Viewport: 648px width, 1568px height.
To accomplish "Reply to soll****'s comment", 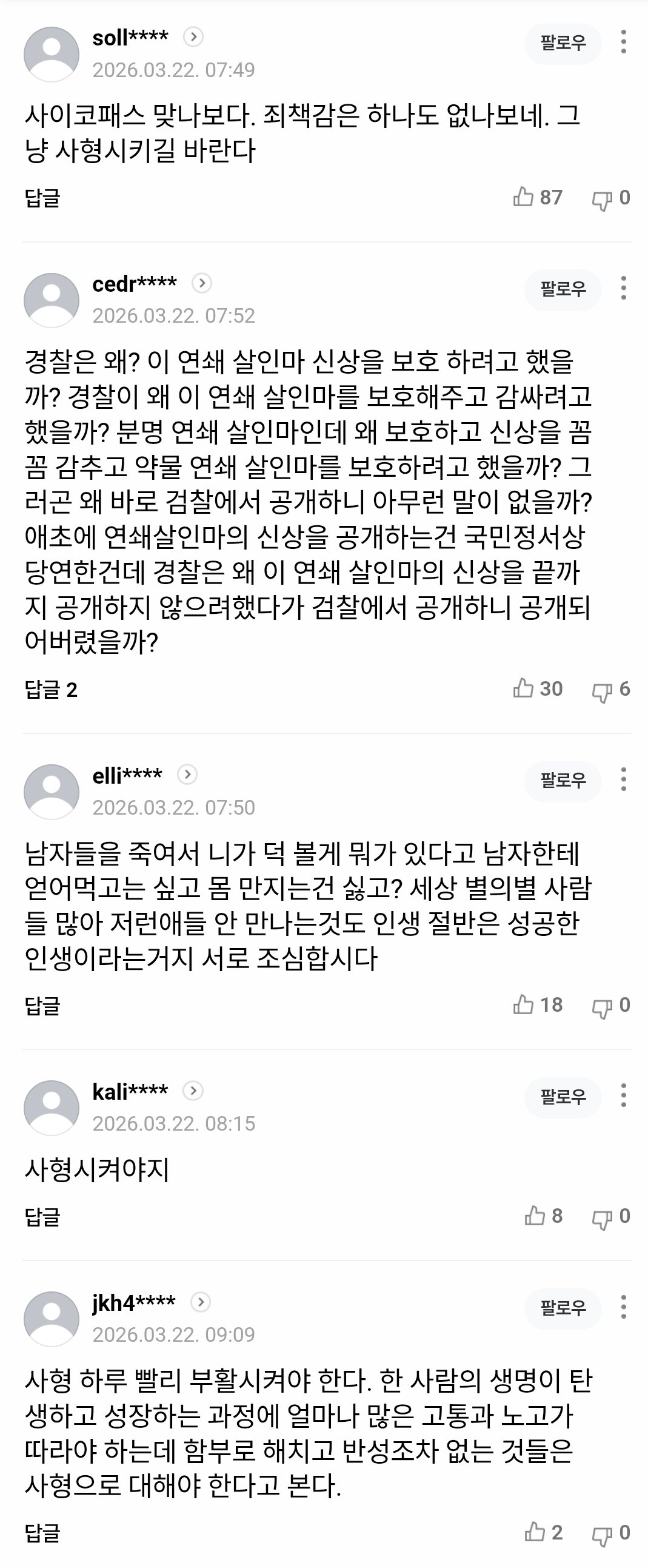I will pos(42,198).
